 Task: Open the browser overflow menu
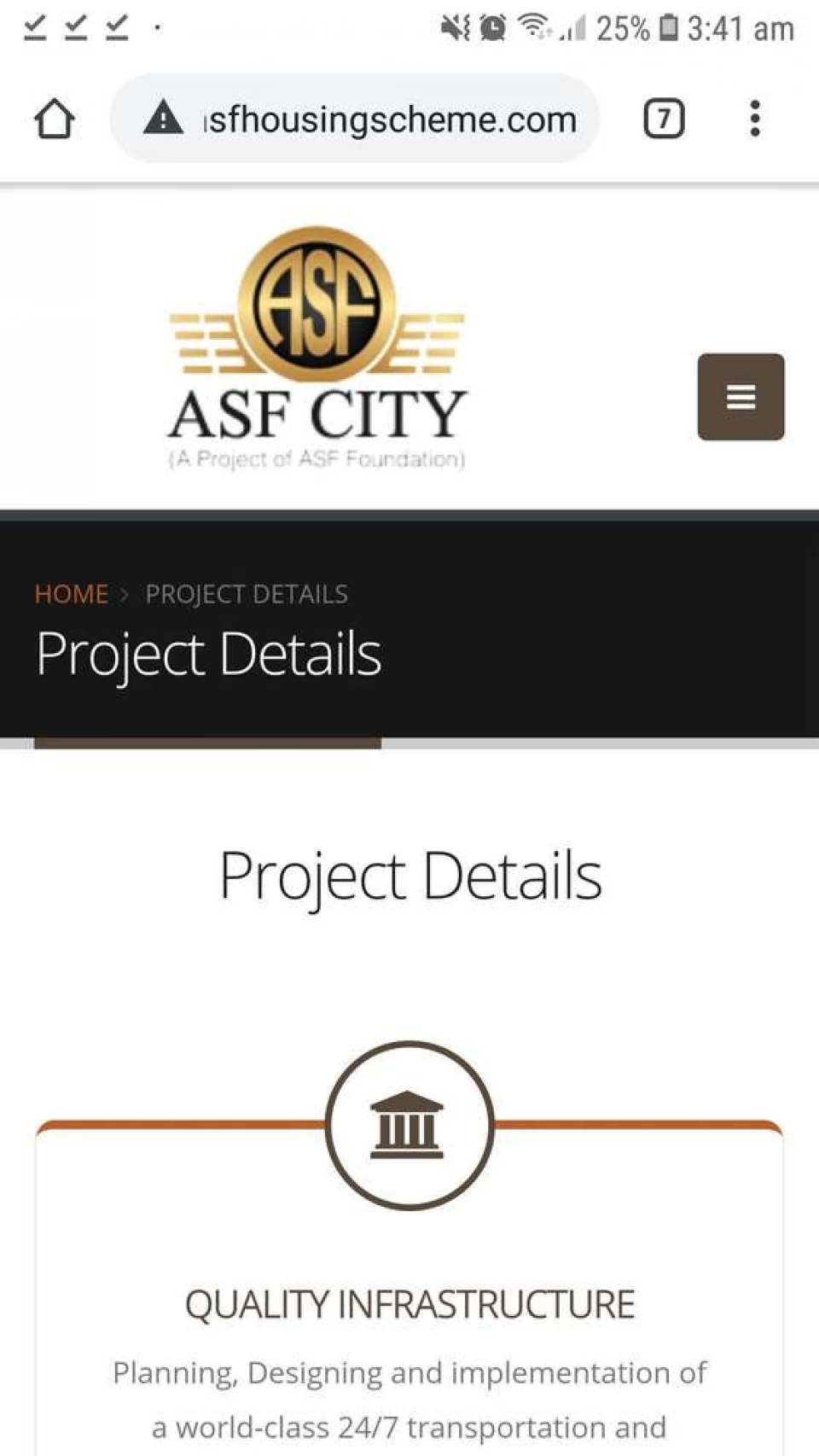[754, 119]
